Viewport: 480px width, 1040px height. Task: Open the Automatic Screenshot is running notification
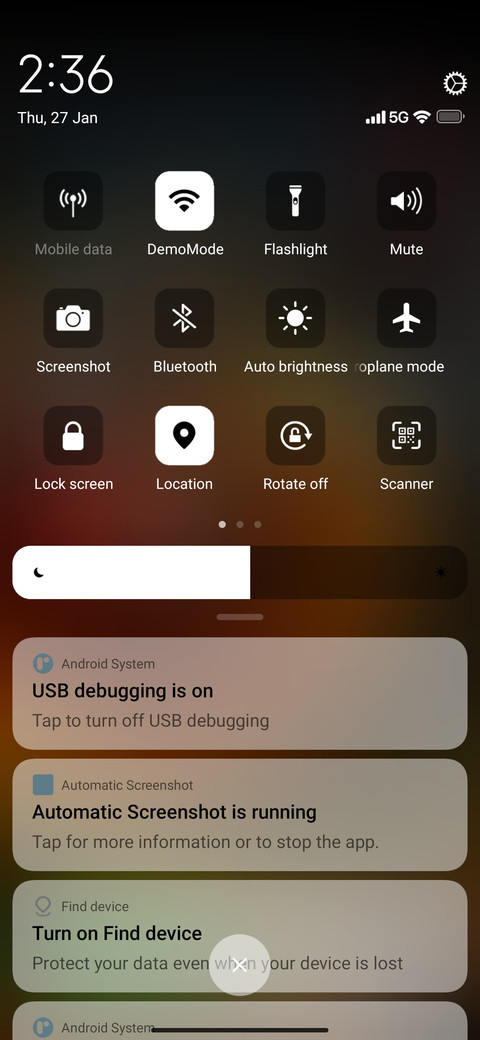point(240,815)
